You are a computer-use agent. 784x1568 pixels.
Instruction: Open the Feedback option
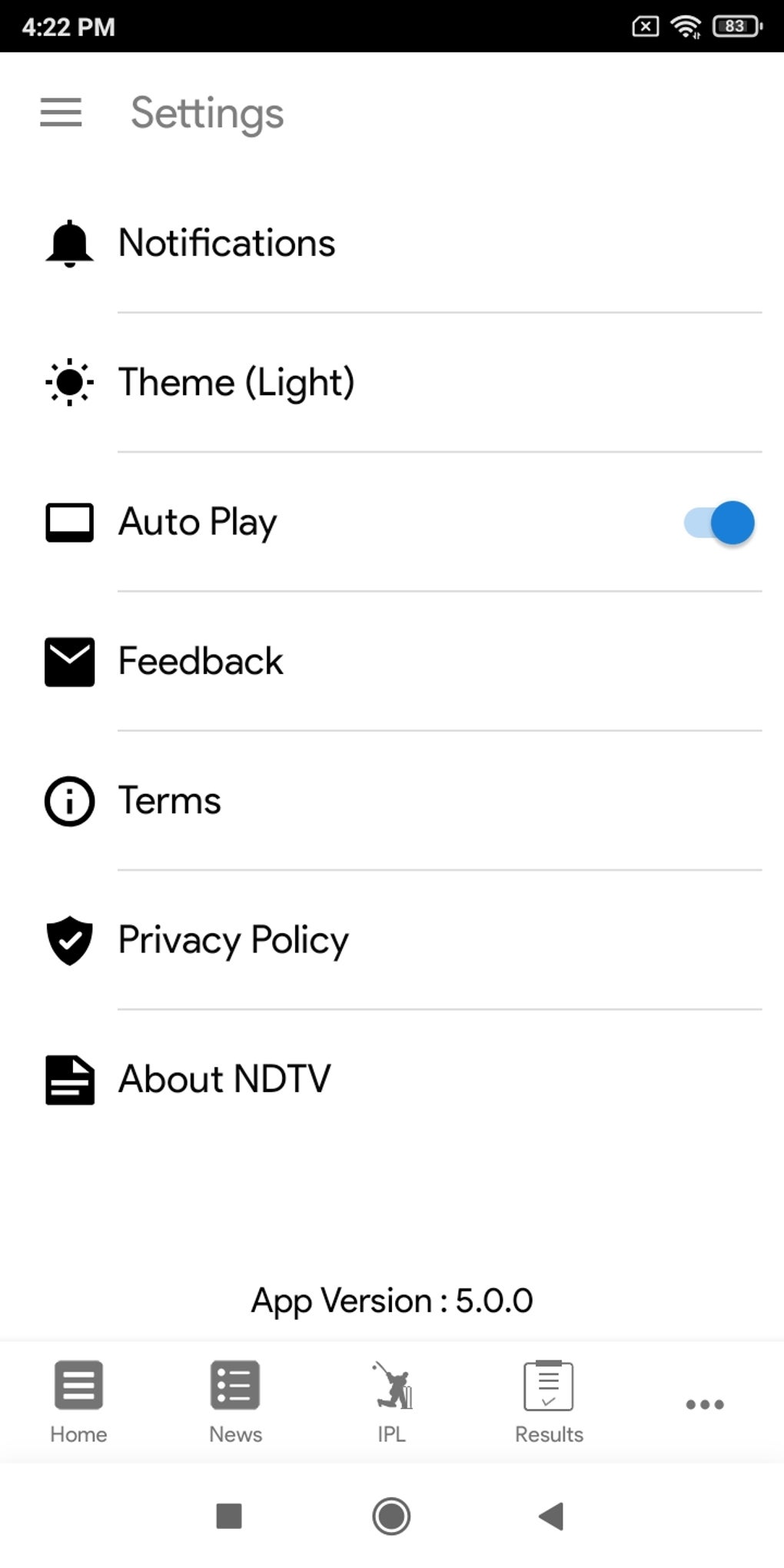click(x=201, y=661)
